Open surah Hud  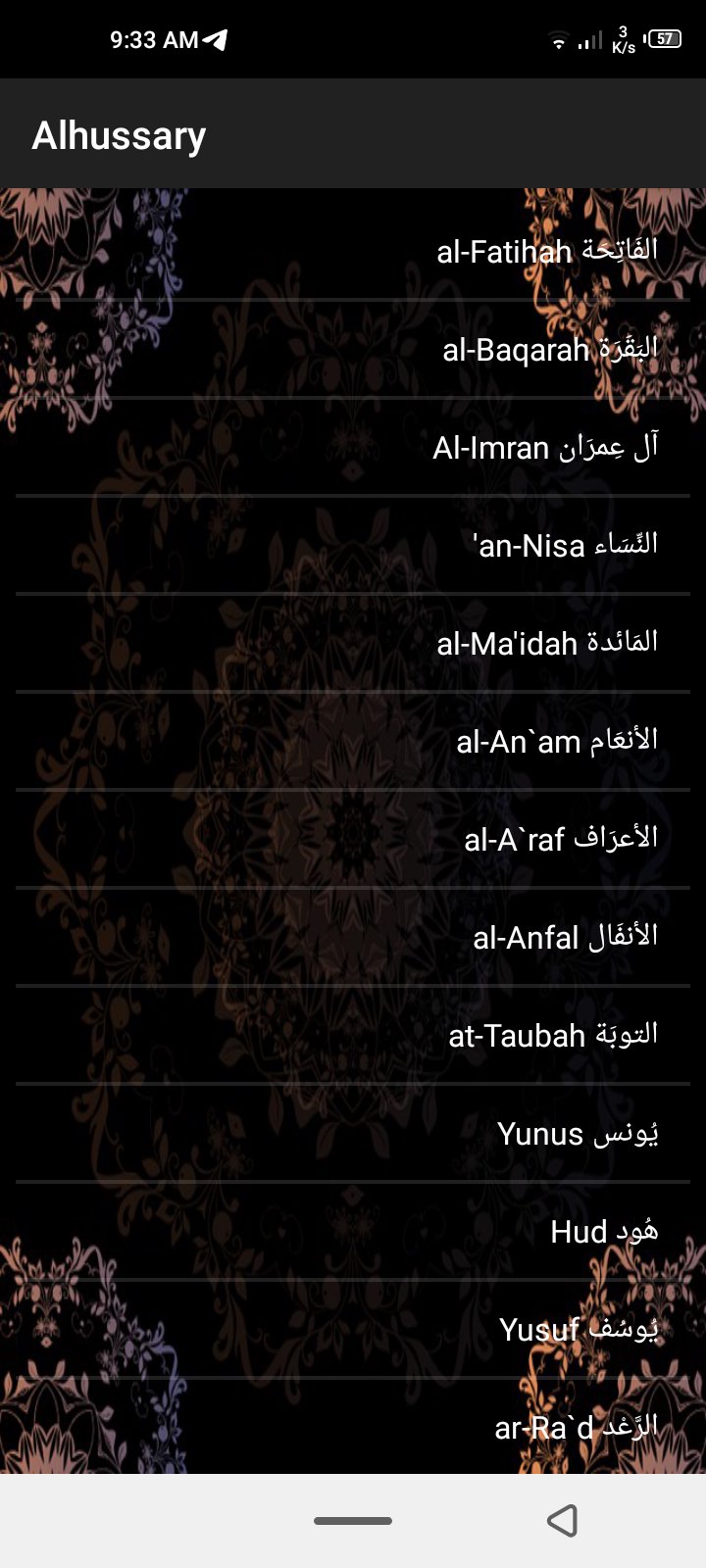pyautogui.click(x=603, y=1231)
